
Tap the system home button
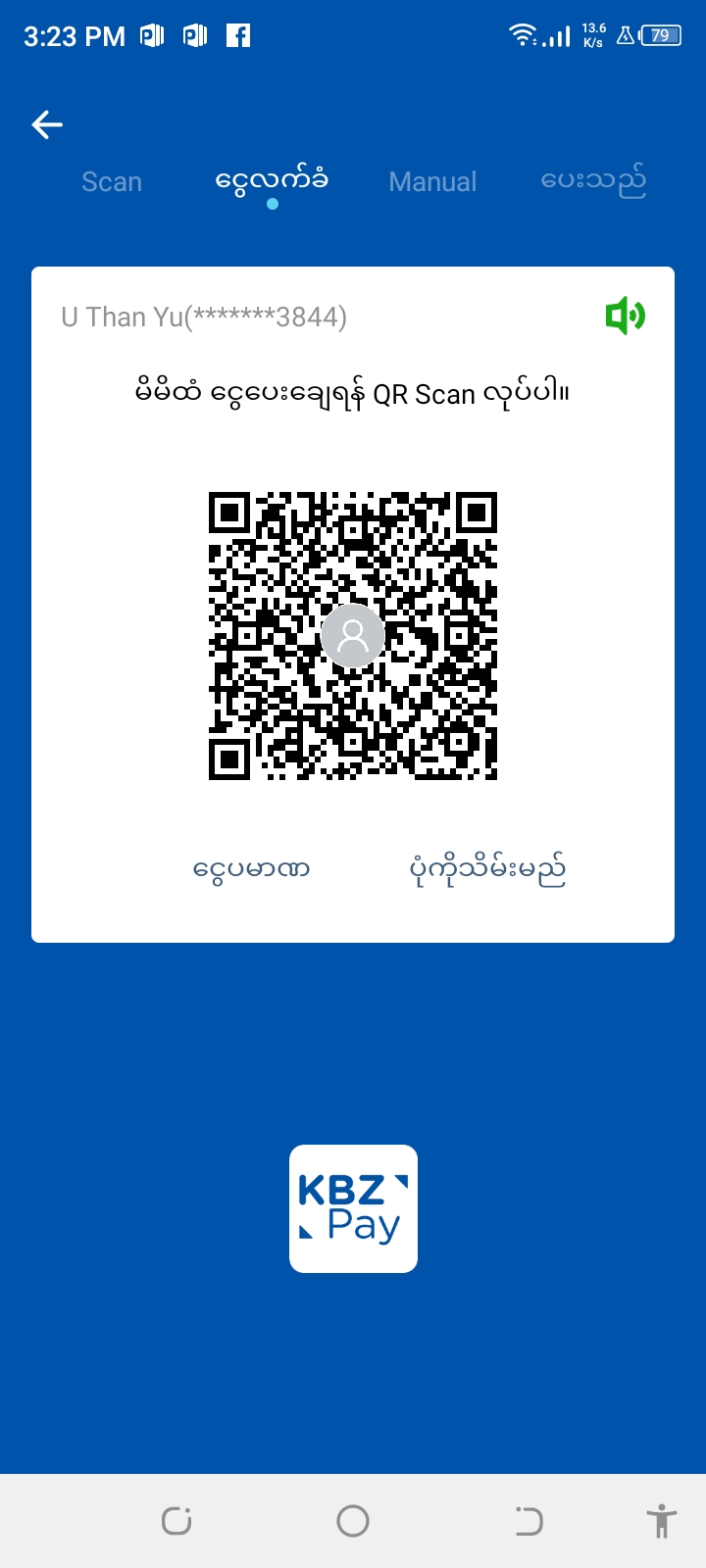click(353, 1521)
